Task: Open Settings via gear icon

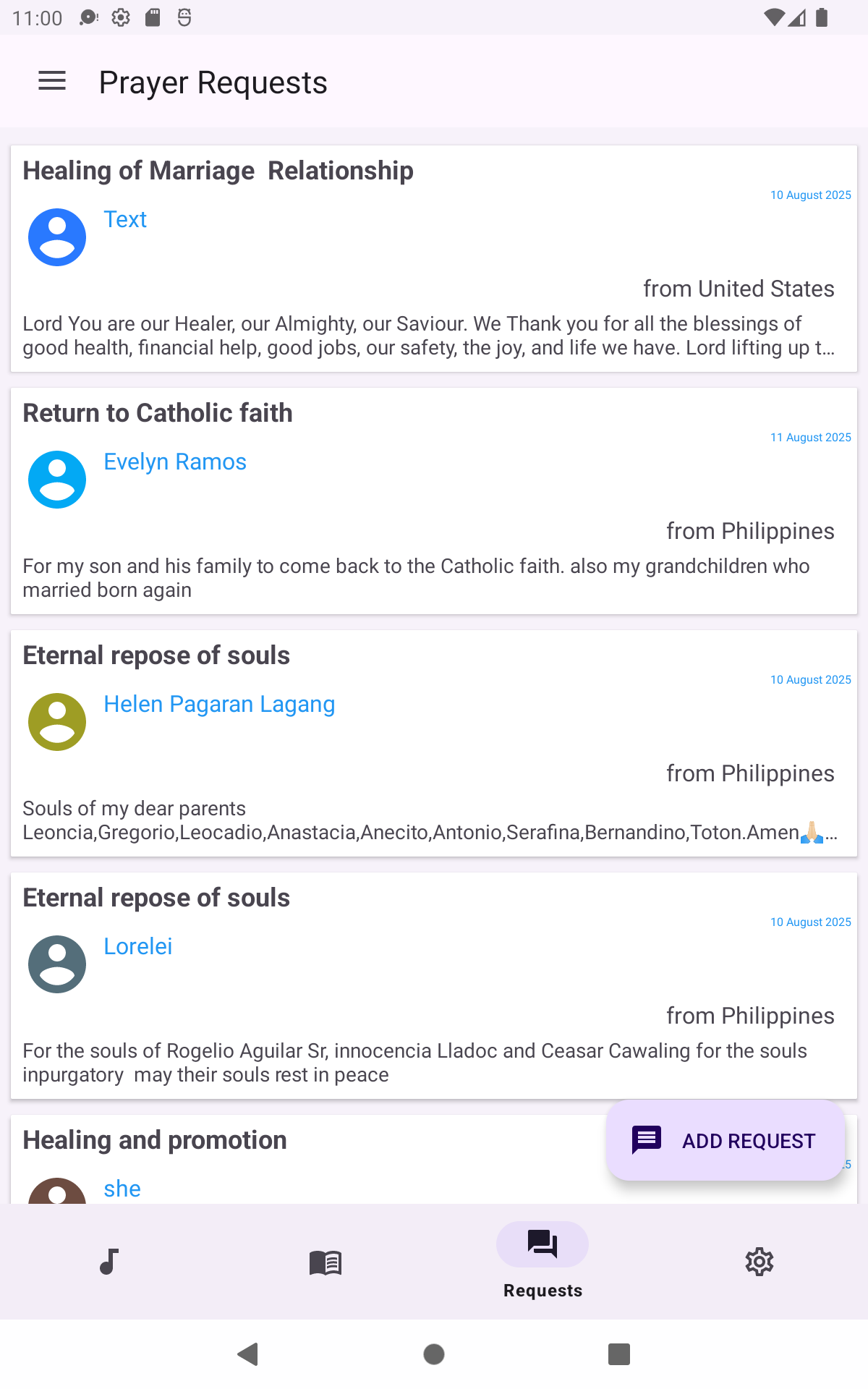Action: click(759, 1262)
